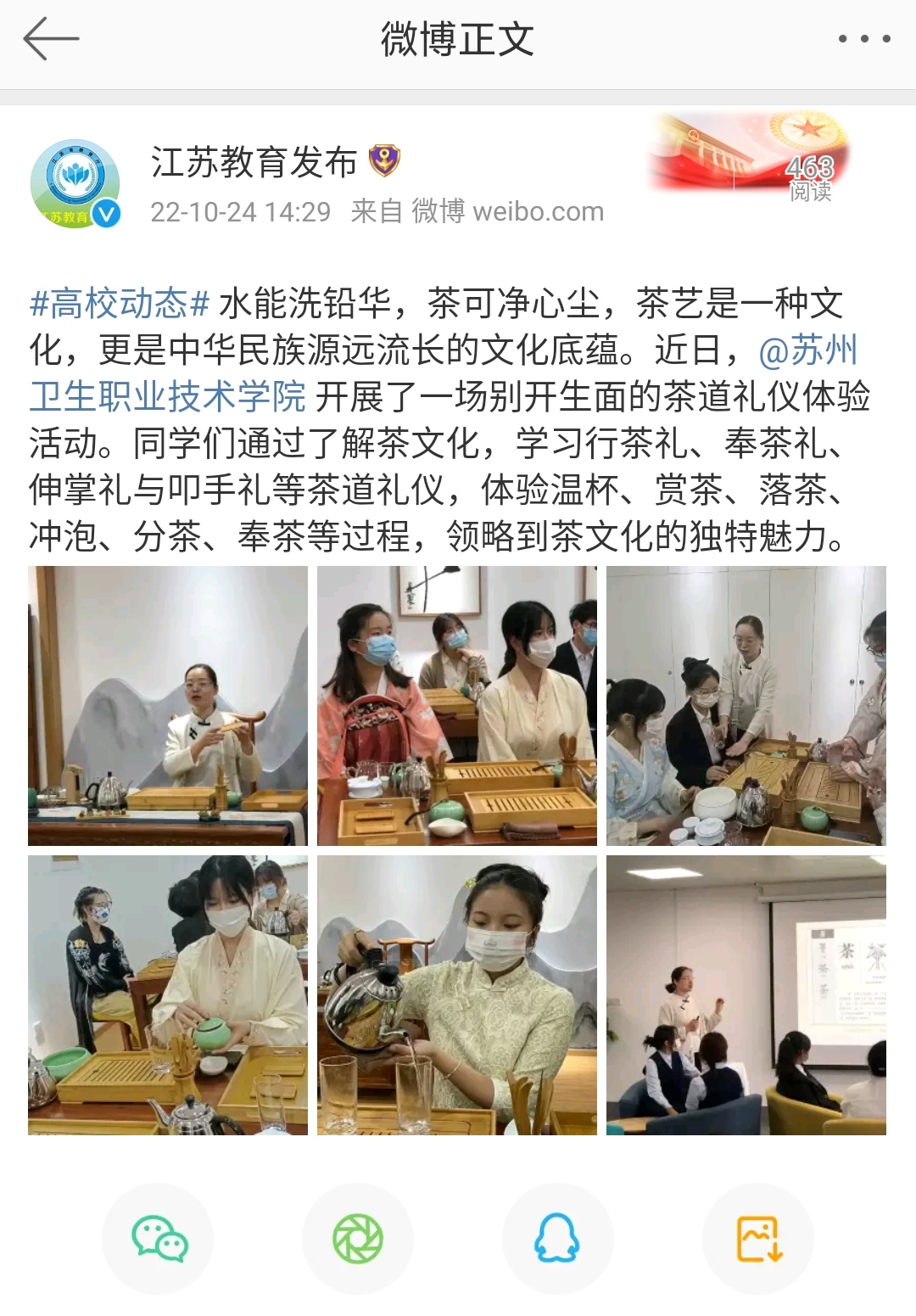View photo of teacher guiding students at table
This screenshot has width=916, height=1316.
746,706
